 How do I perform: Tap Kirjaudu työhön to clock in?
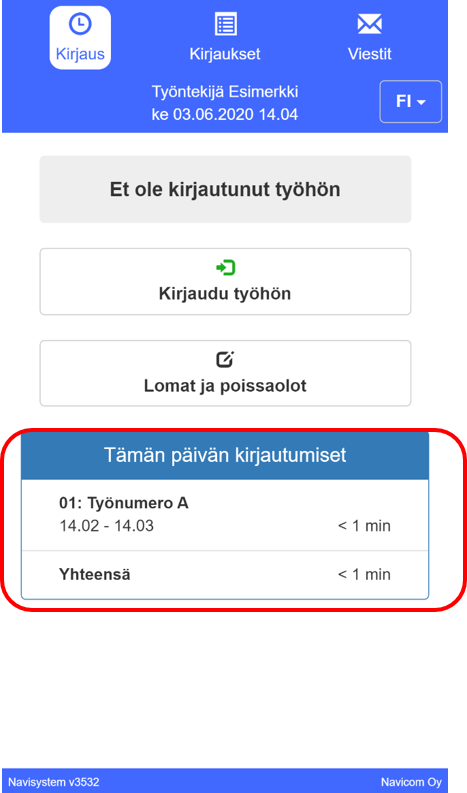tap(225, 282)
